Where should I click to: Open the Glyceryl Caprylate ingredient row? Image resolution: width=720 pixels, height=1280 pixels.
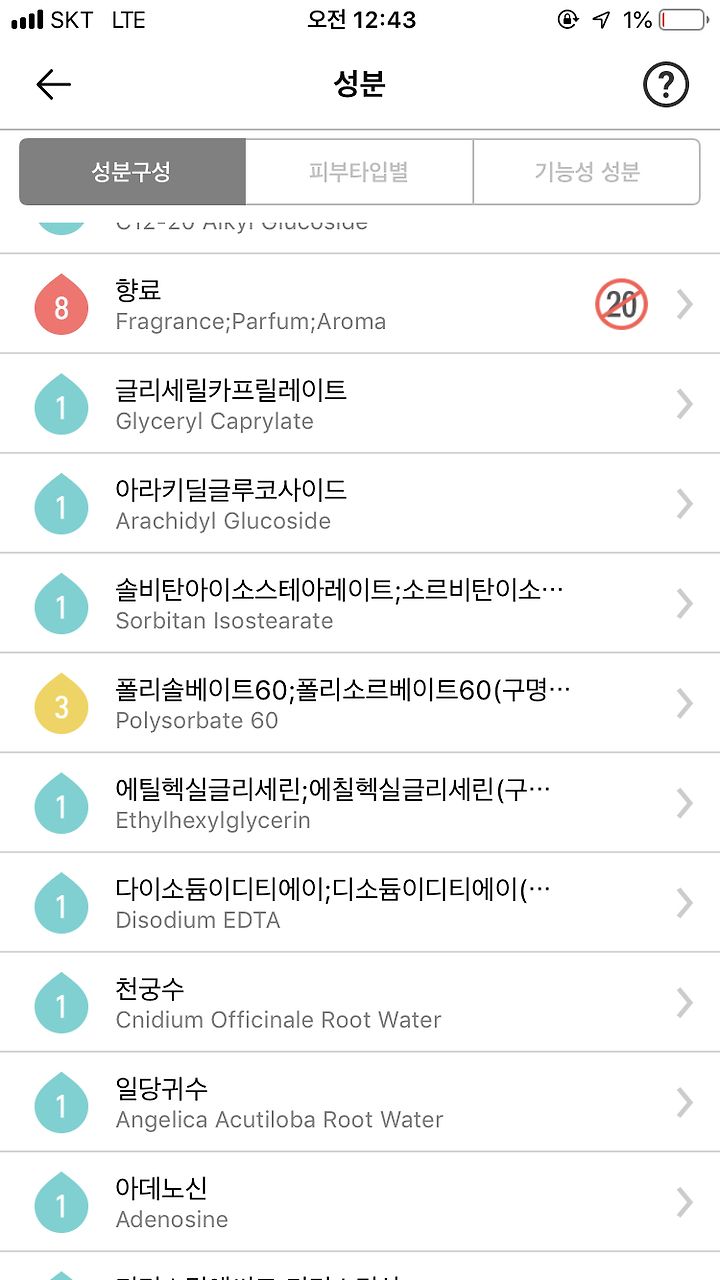pos(360,403)
